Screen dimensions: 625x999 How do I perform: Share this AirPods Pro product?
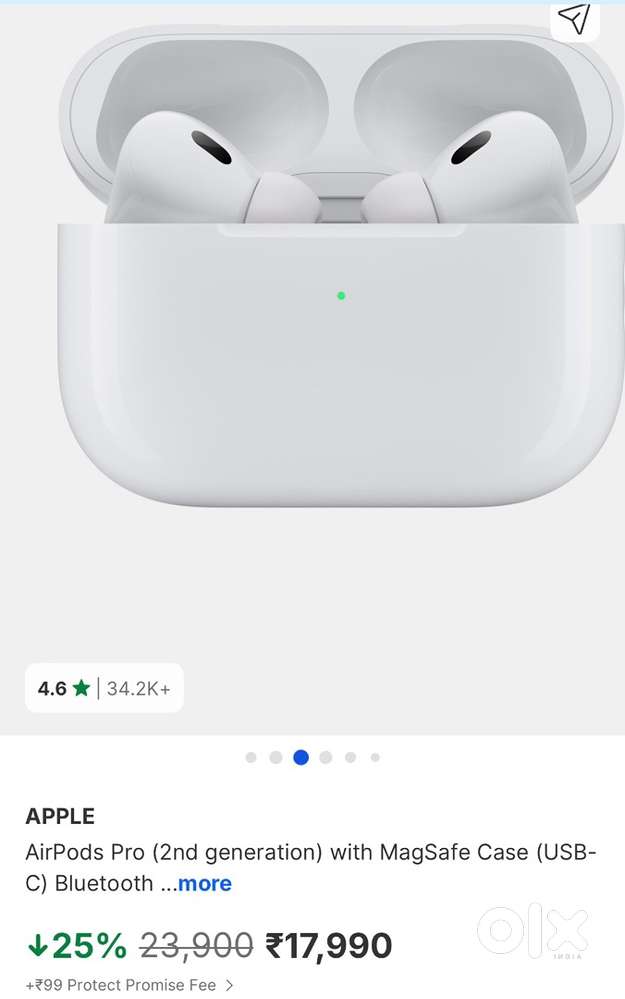tap(574, 18)
